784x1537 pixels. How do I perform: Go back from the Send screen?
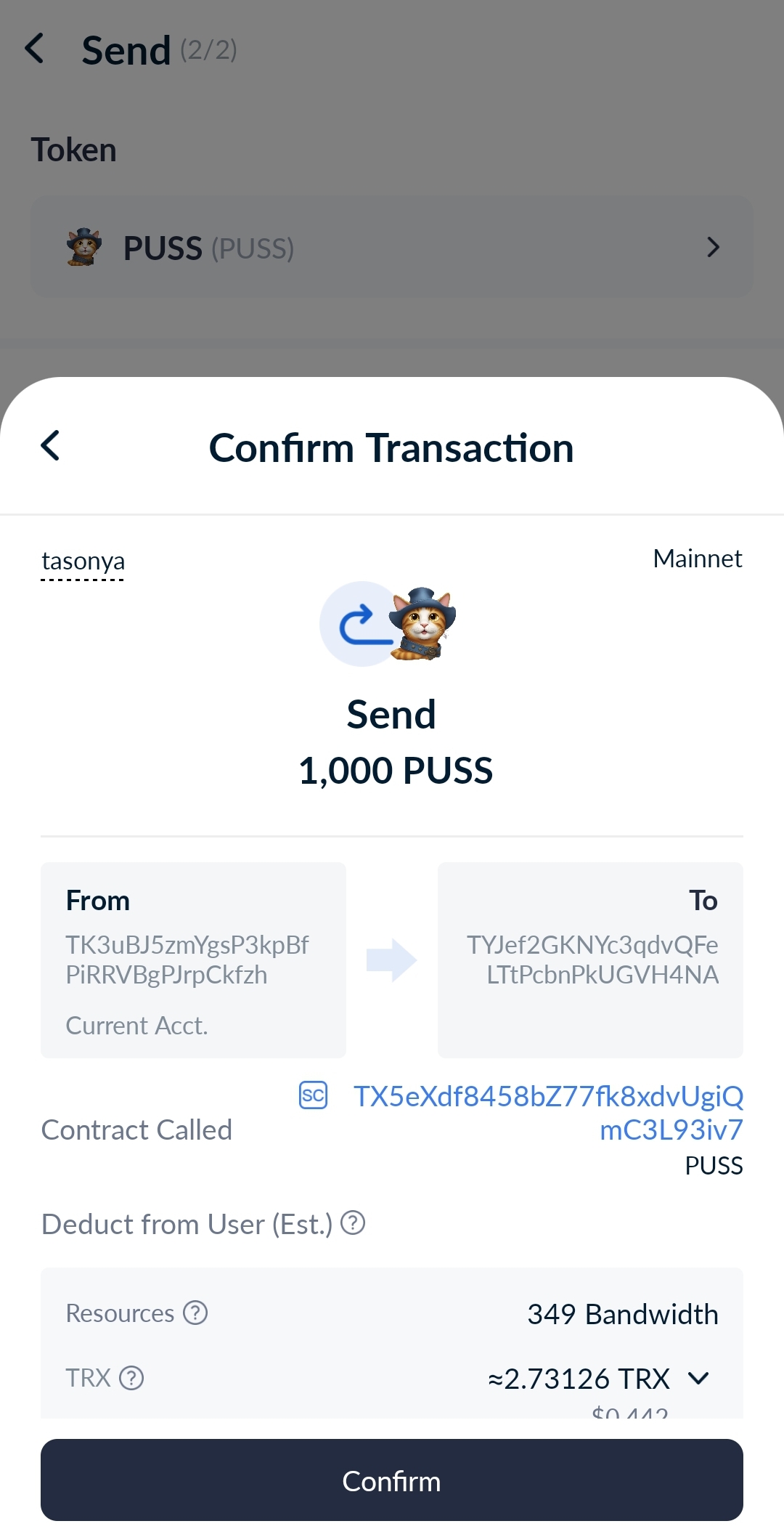[34, 49]
